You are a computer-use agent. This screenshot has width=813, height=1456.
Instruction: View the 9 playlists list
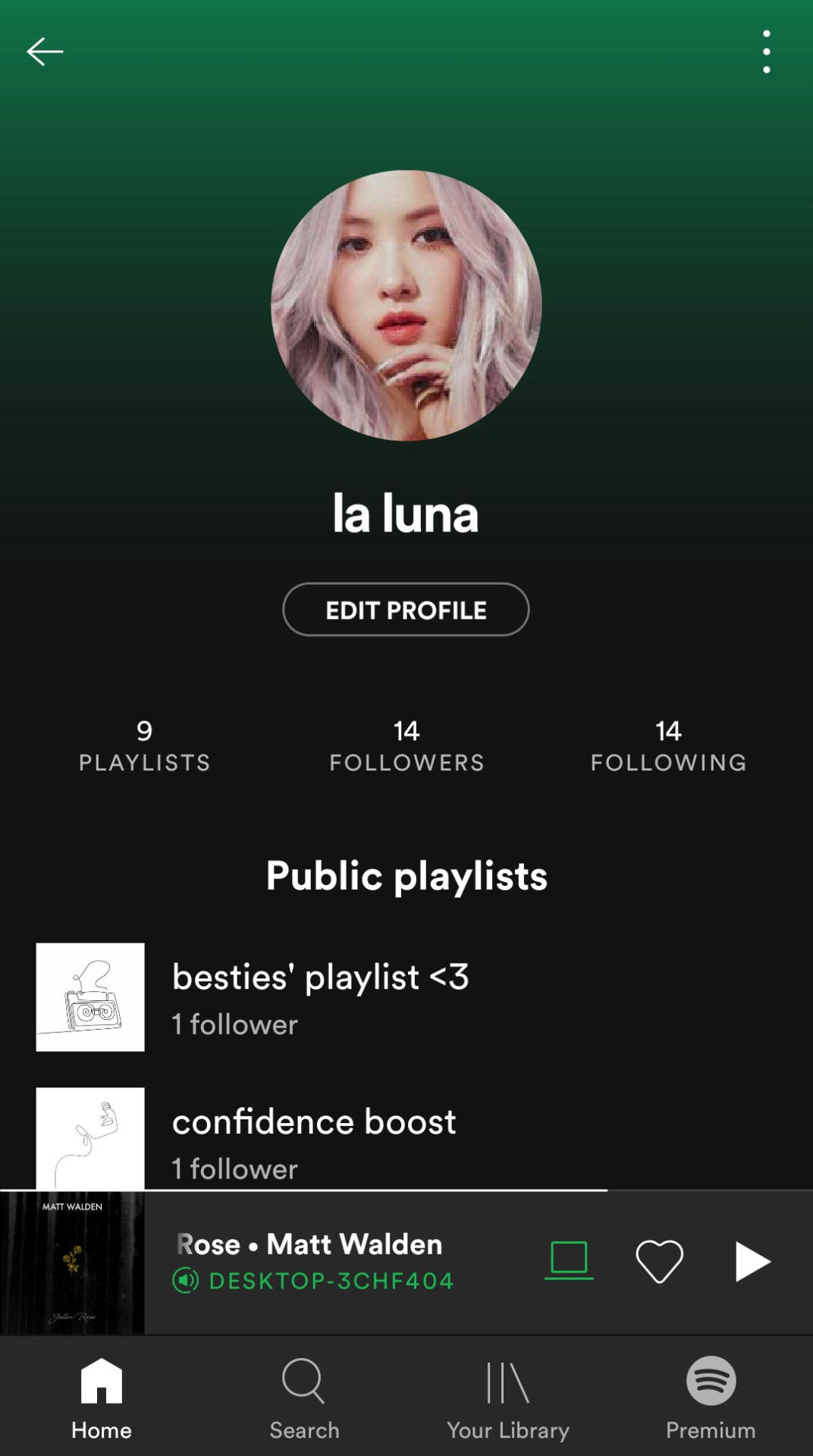tap(144, 746)
